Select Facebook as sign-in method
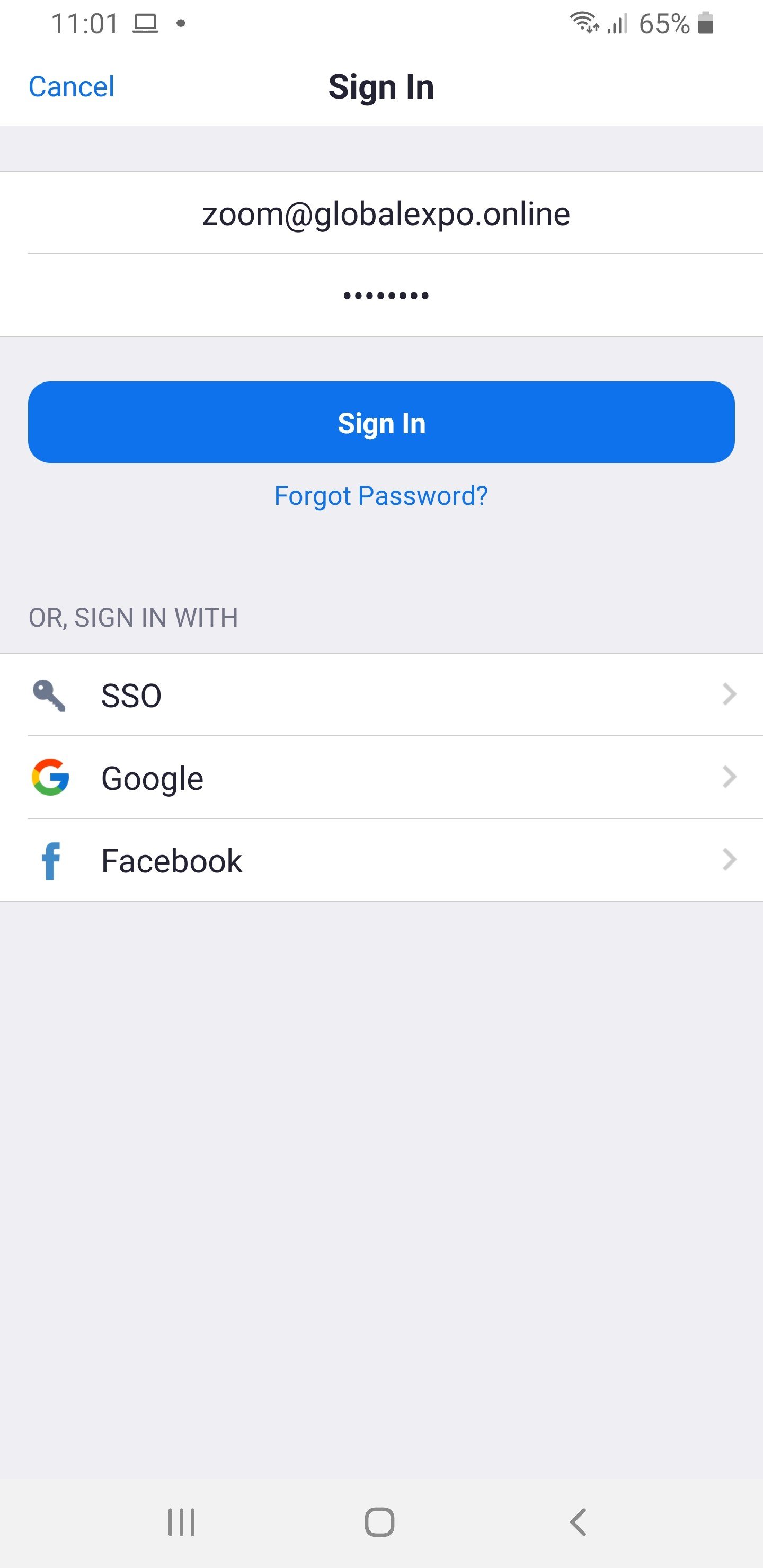Screen dimensions: 763x1568 click(381, 861)
